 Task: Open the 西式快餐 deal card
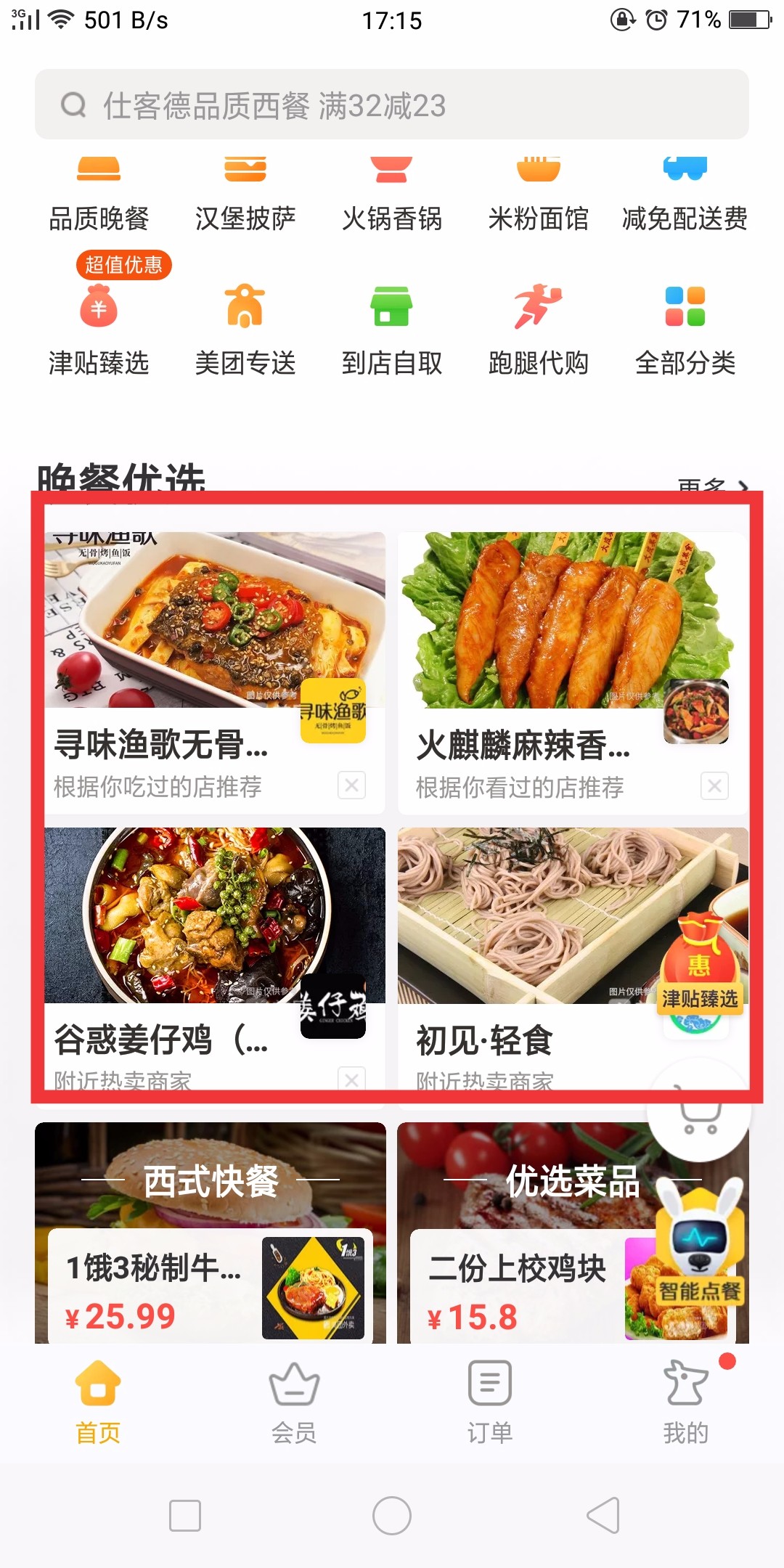211,1234
